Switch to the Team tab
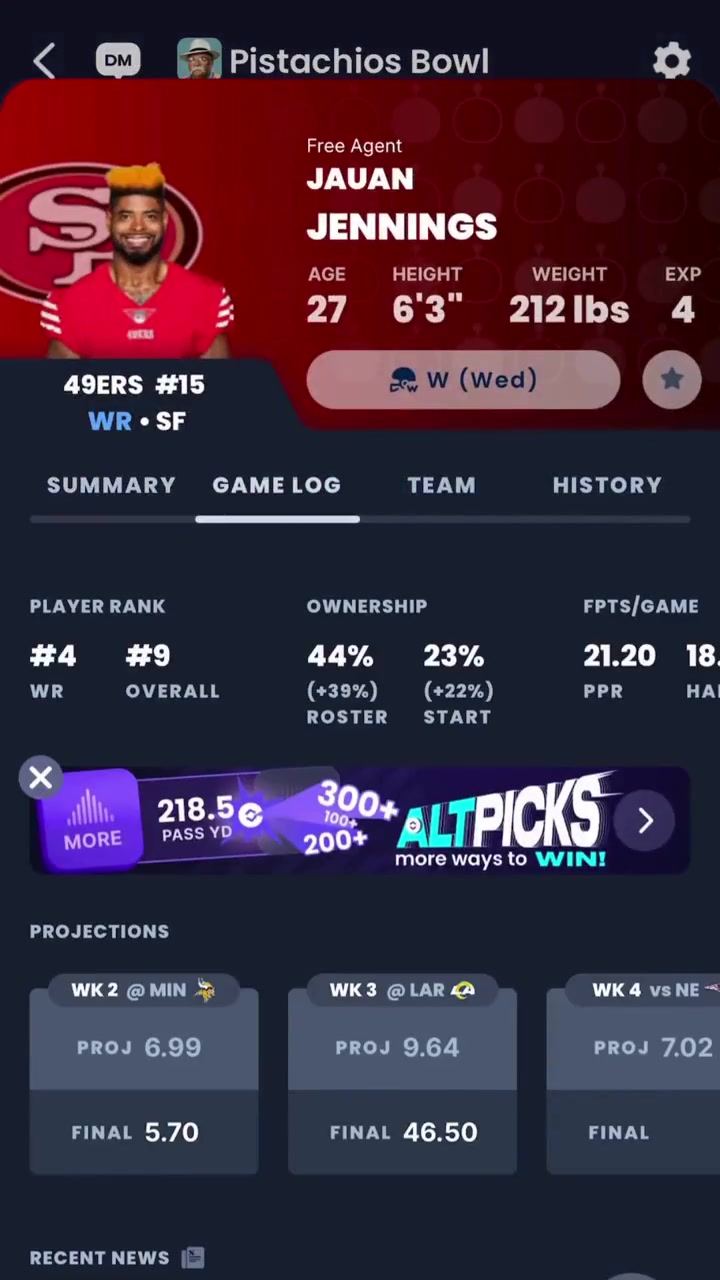The width and height of the screenshot is (720, 1280). coord(441,485)
